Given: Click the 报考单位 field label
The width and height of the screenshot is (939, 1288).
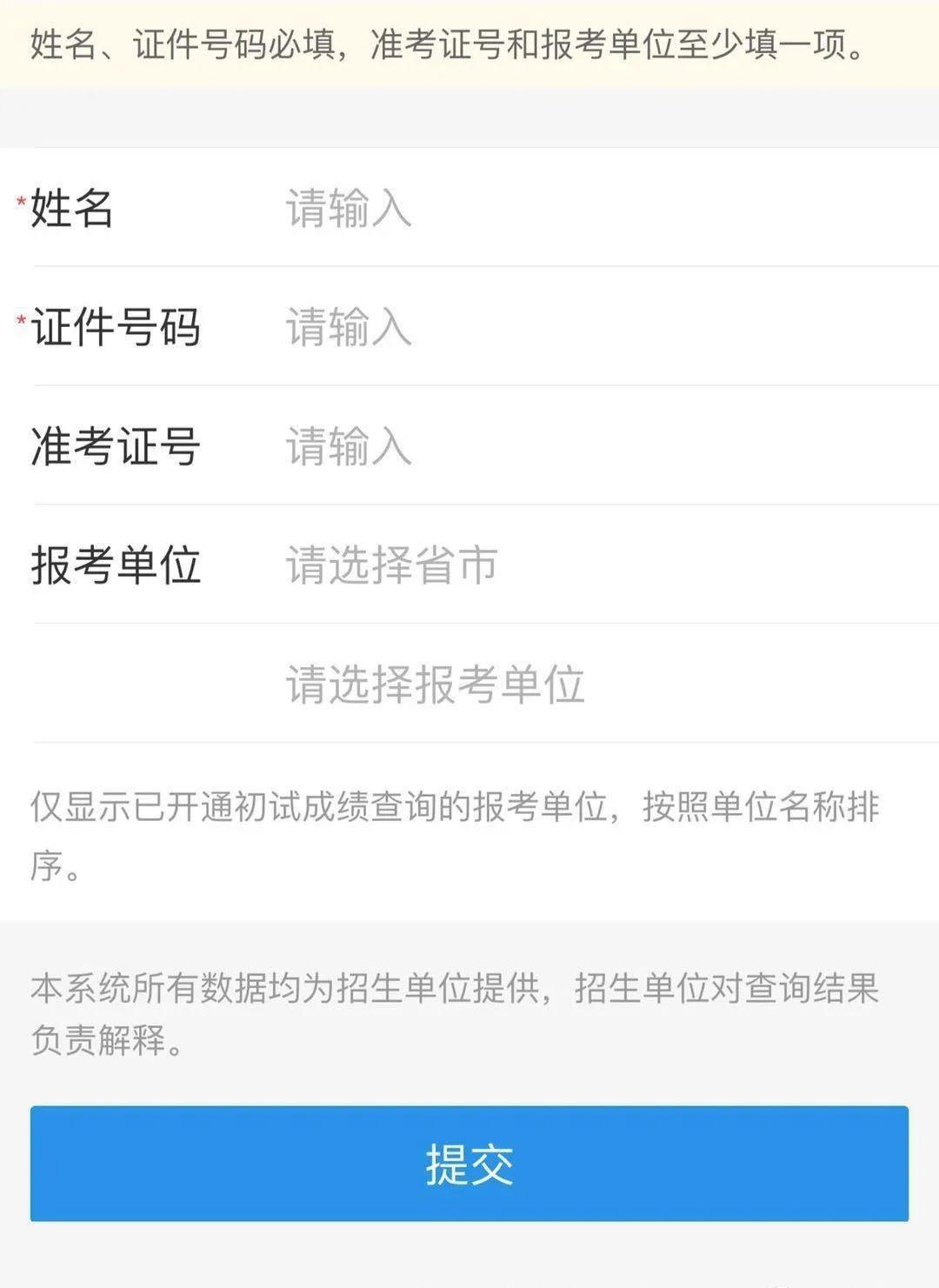Looking at the screenshot, I should click(x=117, y=565).
